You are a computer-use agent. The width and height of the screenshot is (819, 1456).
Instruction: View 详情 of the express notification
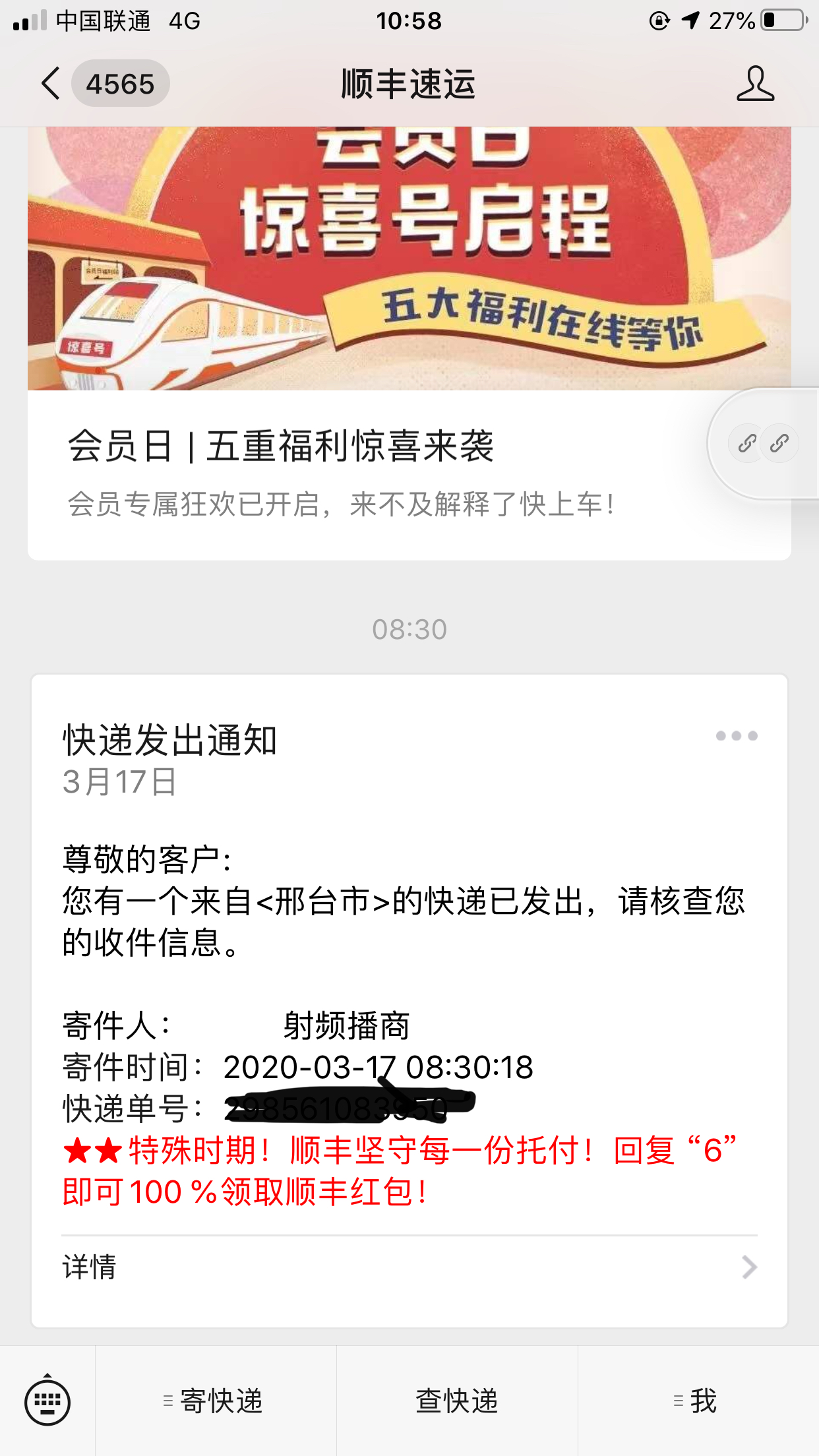click(409, 1267)
